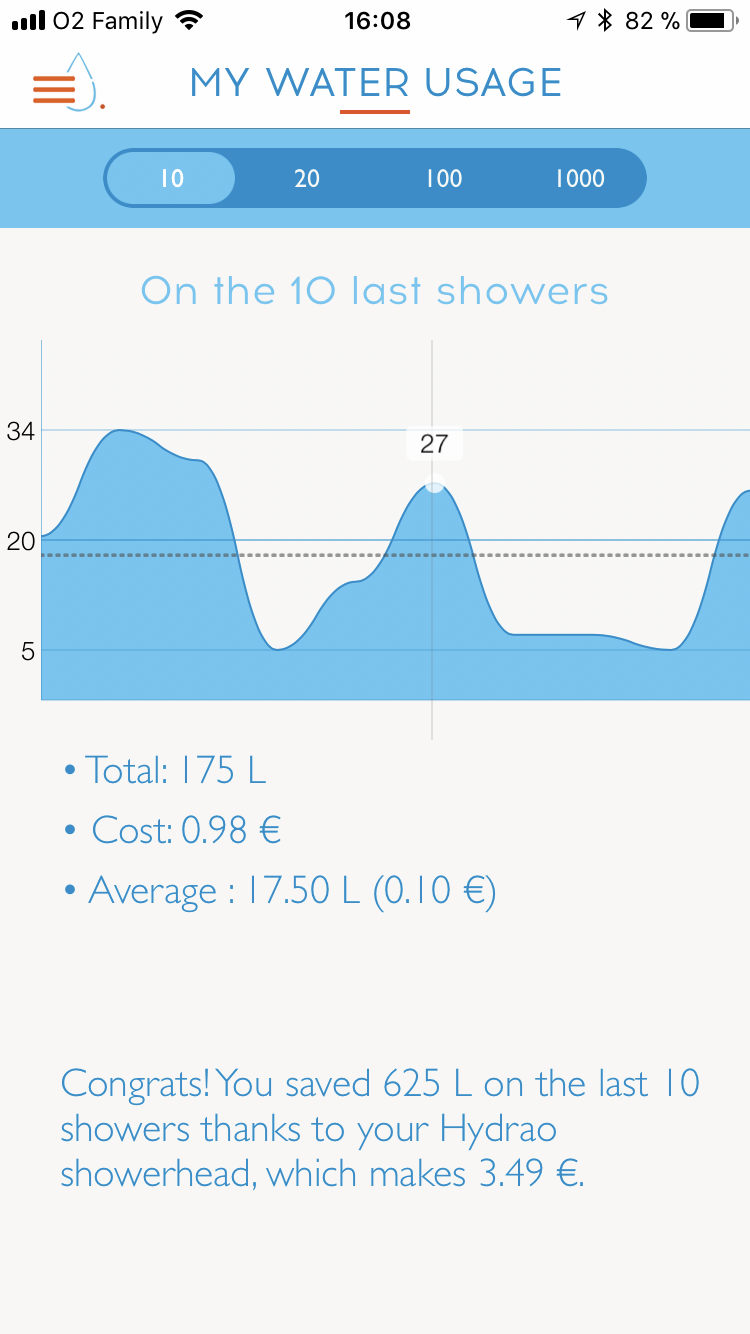Tap the 27 L data point on chart
The height and width of the screenshot is (1334, 750).
tap(434, 485)
